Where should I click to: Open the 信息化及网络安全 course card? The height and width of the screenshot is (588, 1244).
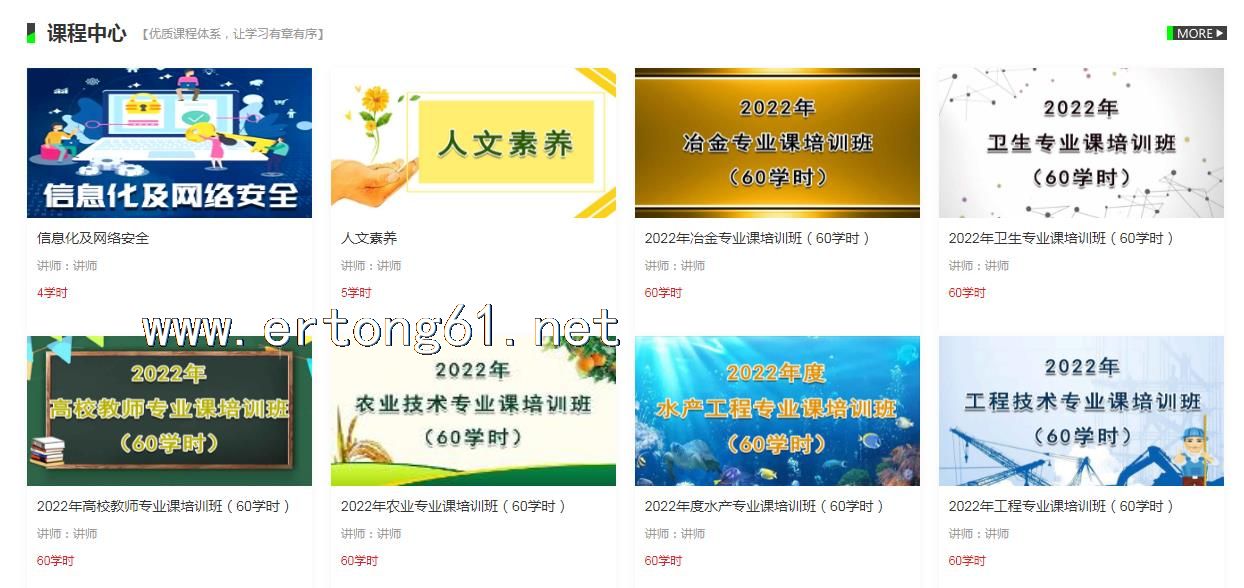click(x=169, y=143)
